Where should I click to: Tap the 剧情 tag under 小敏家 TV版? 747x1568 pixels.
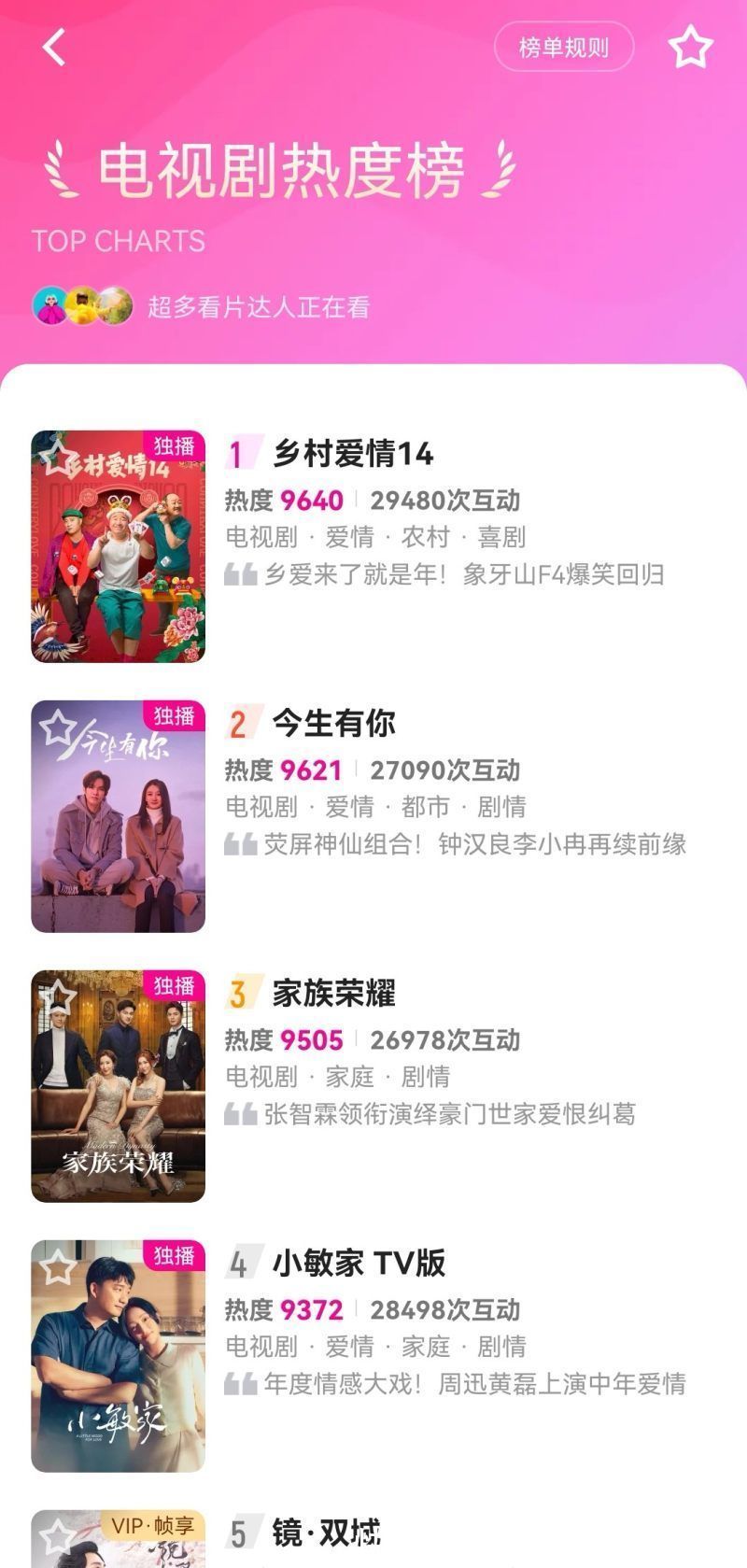coord(503,1347)
